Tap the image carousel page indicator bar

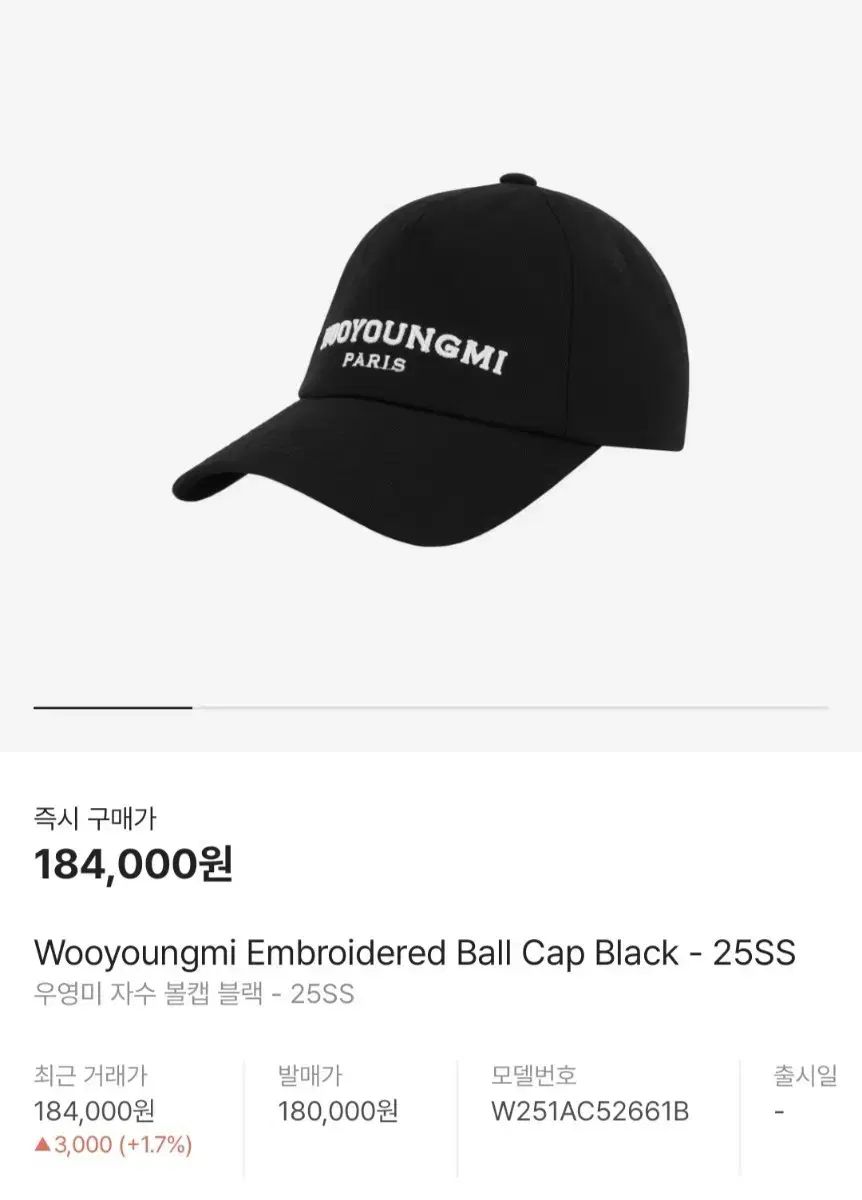(x=430, y=707)
